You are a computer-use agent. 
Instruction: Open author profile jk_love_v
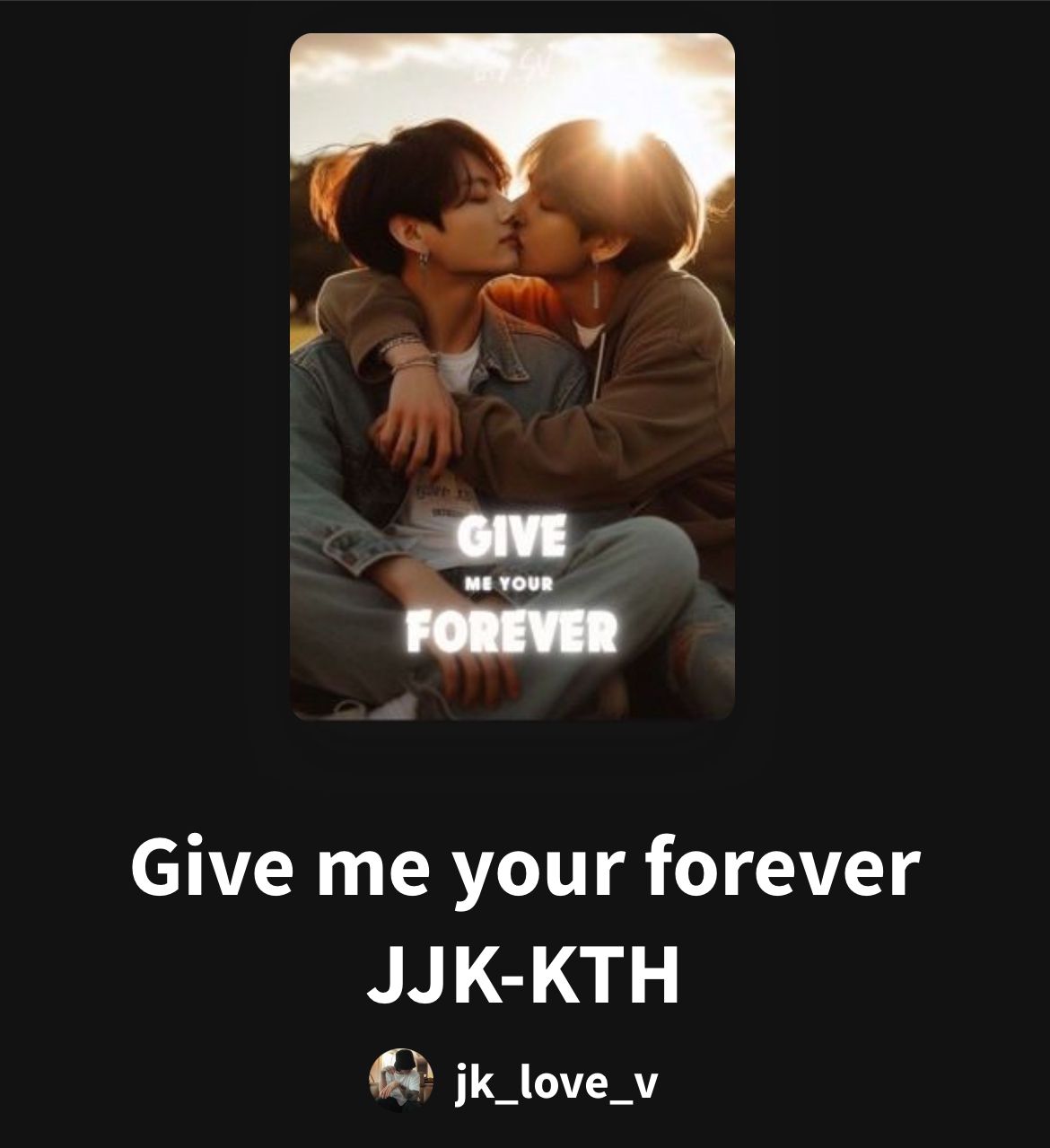click(x=554, y=1083)
